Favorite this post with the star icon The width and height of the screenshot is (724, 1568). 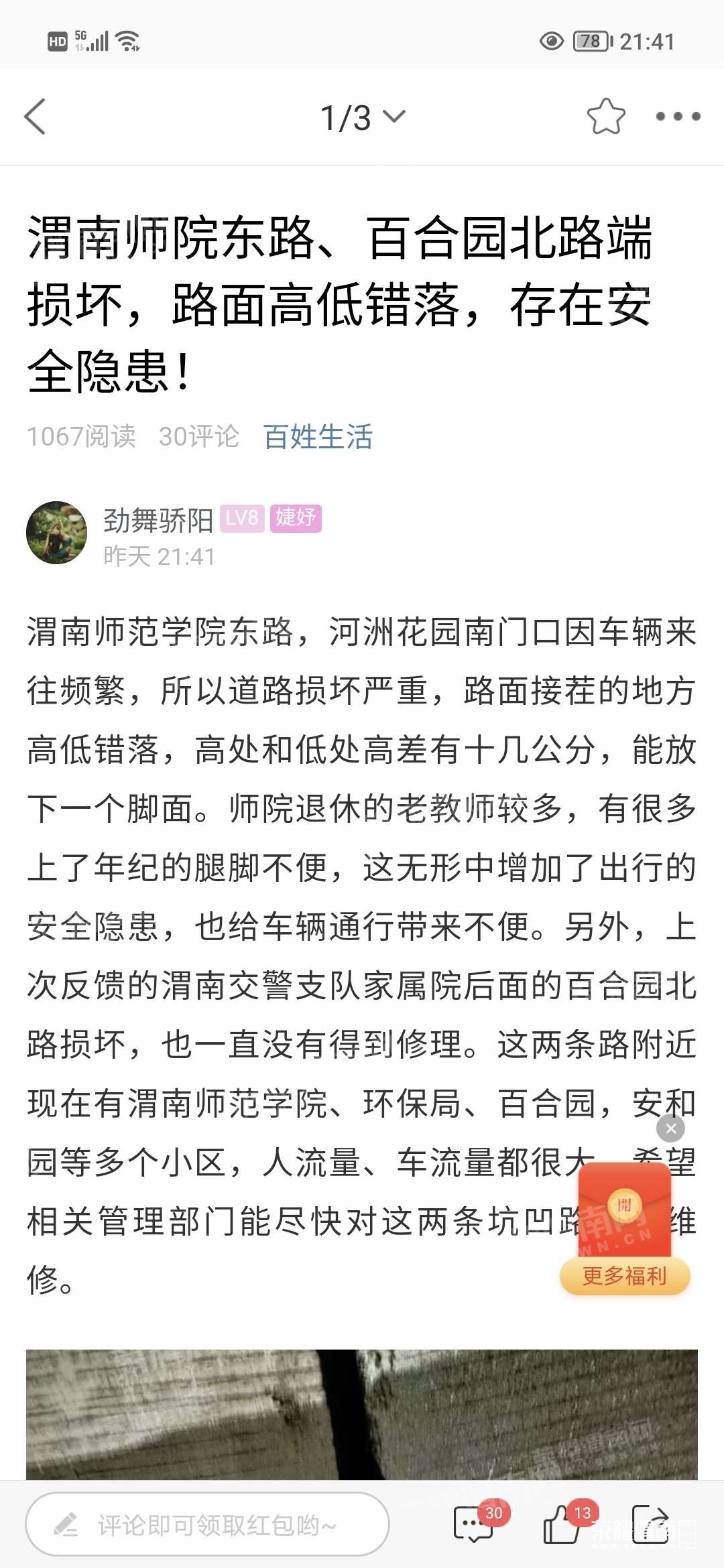[606, 117]
